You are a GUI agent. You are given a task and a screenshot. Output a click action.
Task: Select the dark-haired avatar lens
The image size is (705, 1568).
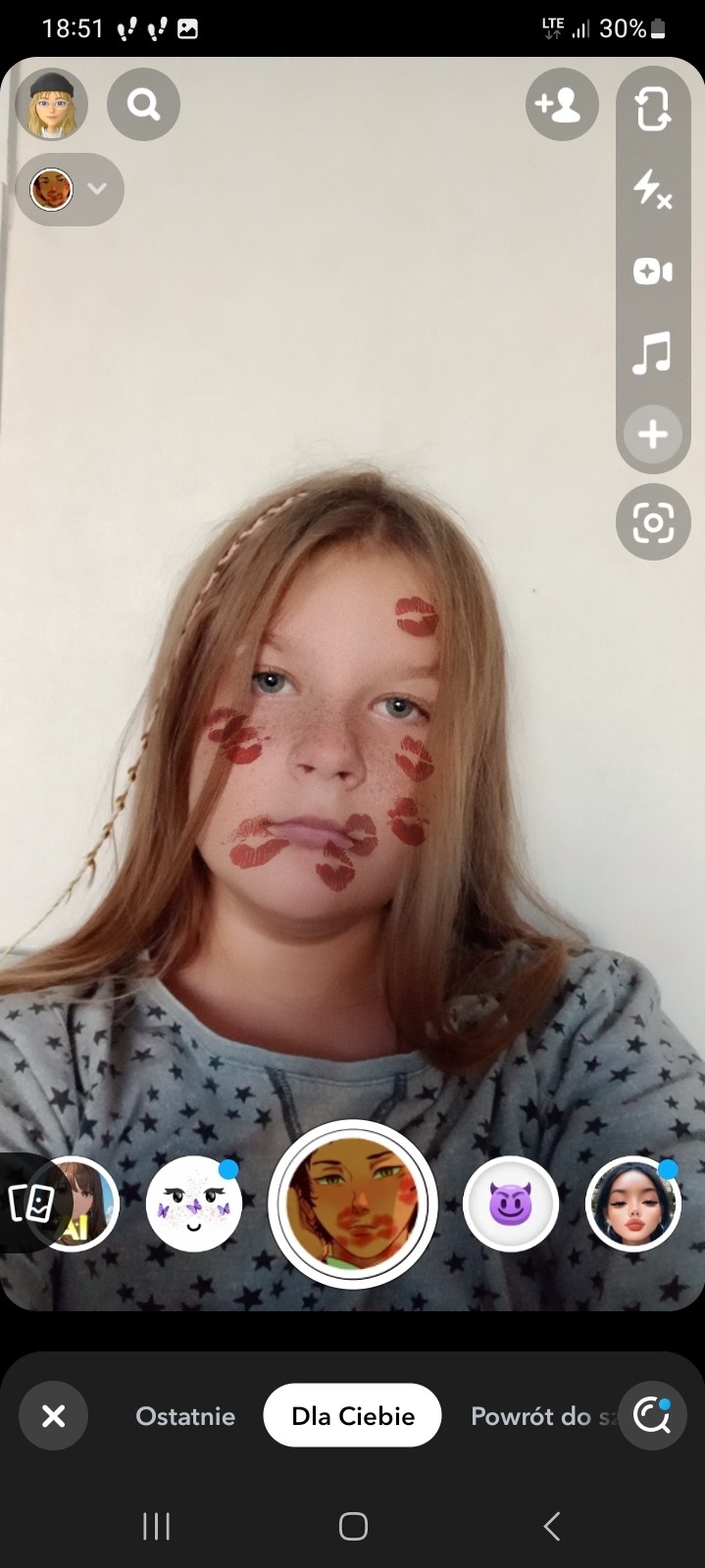[632, 1204]
